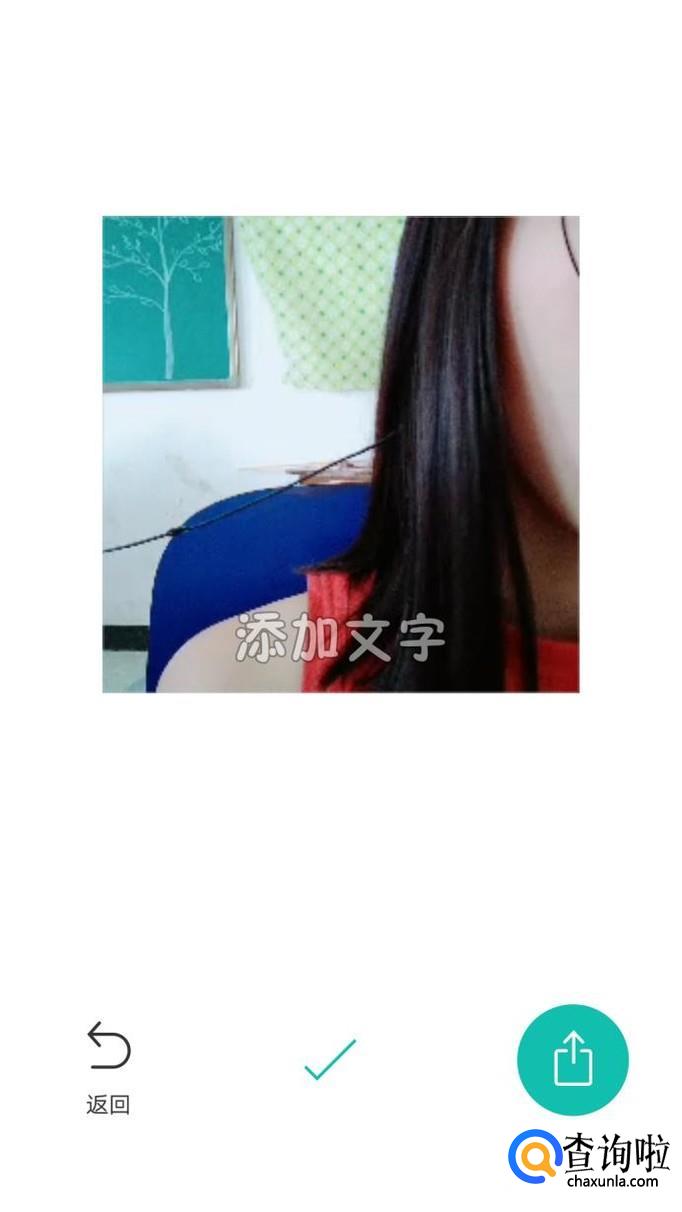682x1212 pixels.
Task: Tap the 返回 back arrow
Action: [108, 1047]
